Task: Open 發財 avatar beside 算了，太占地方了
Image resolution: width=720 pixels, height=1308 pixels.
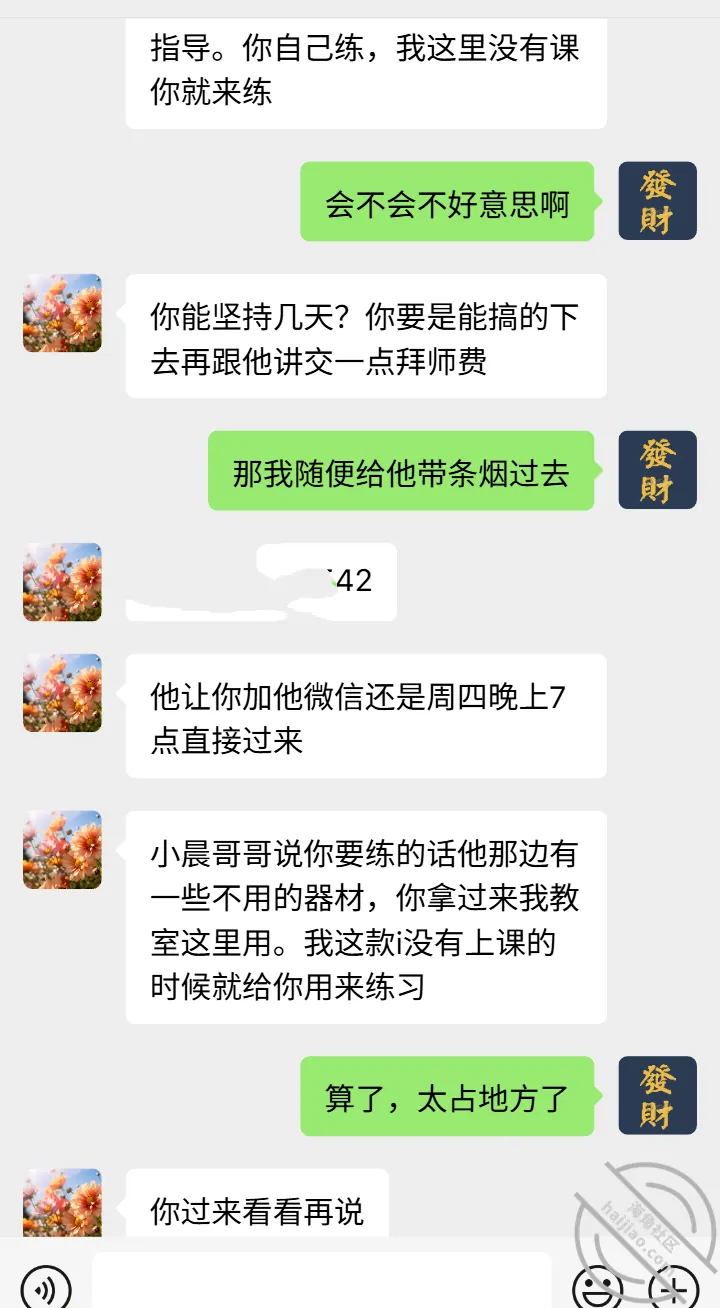Action: [657, 1095]
